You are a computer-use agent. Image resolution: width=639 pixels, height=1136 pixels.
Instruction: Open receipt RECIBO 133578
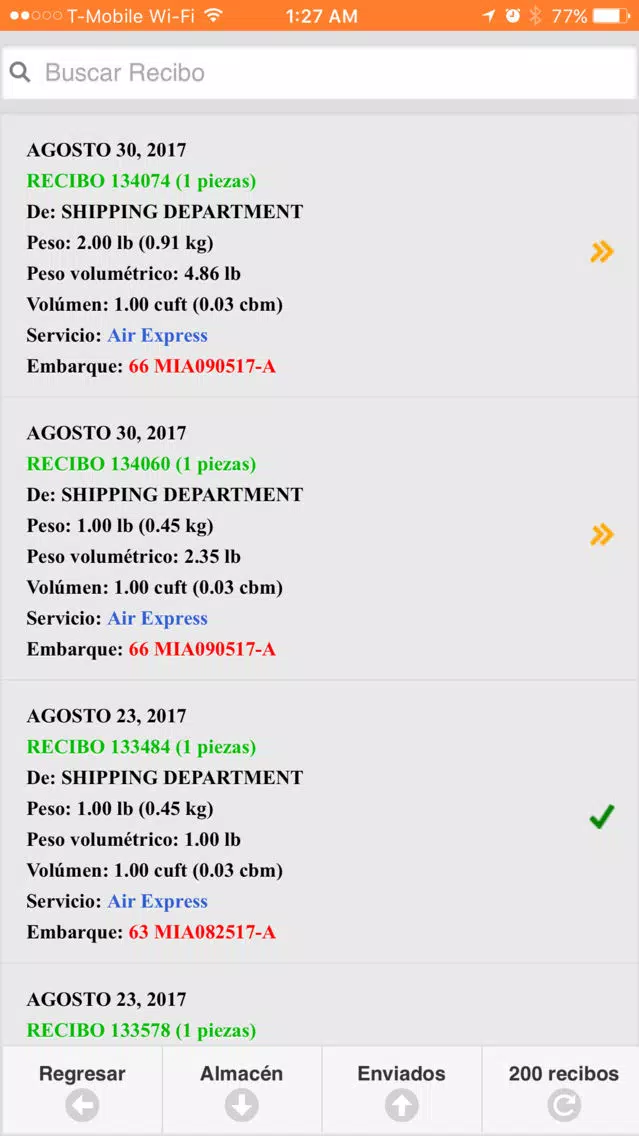coord(320,1006)
